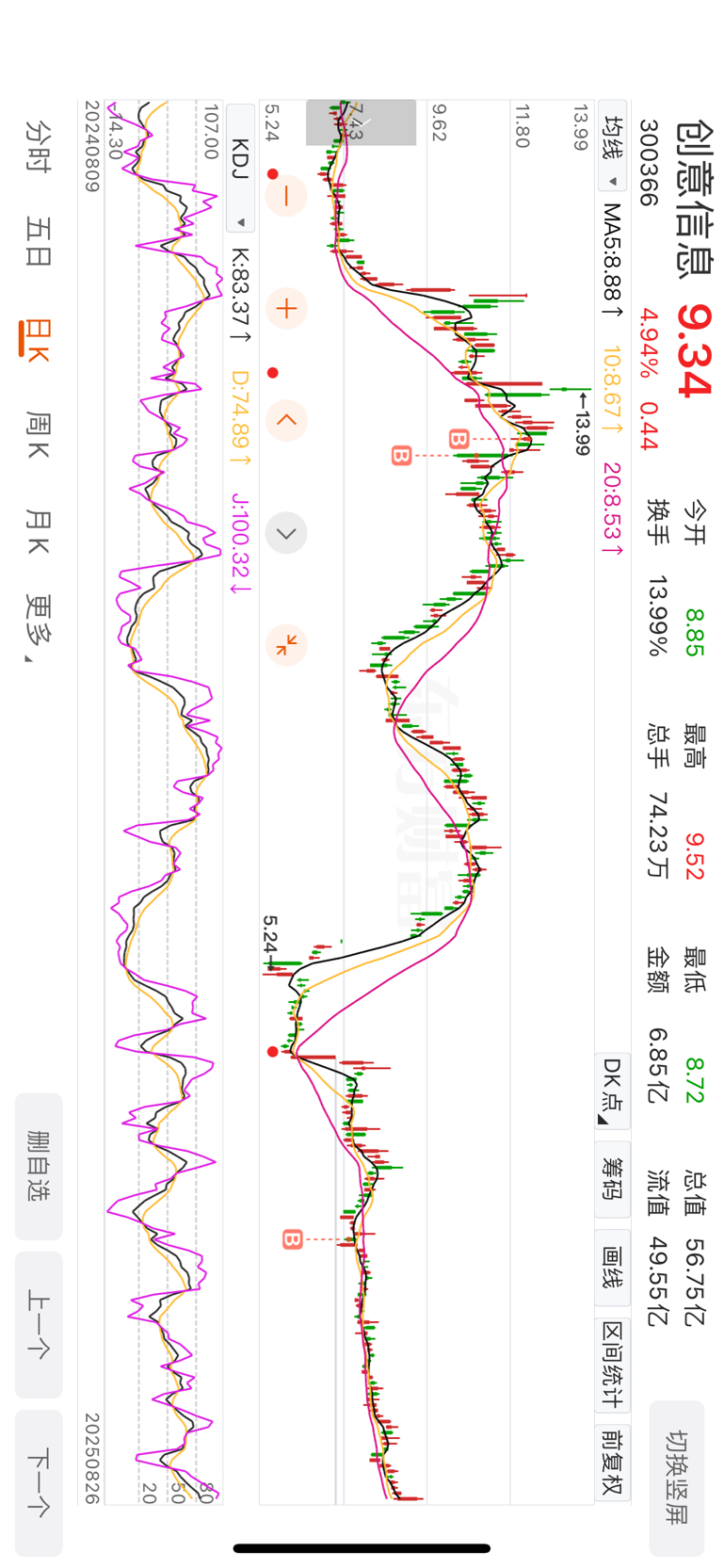Viewport: 724px width, 1568px height.
Task: Open the 月K chart tab
Action: [x=38, y=532]
